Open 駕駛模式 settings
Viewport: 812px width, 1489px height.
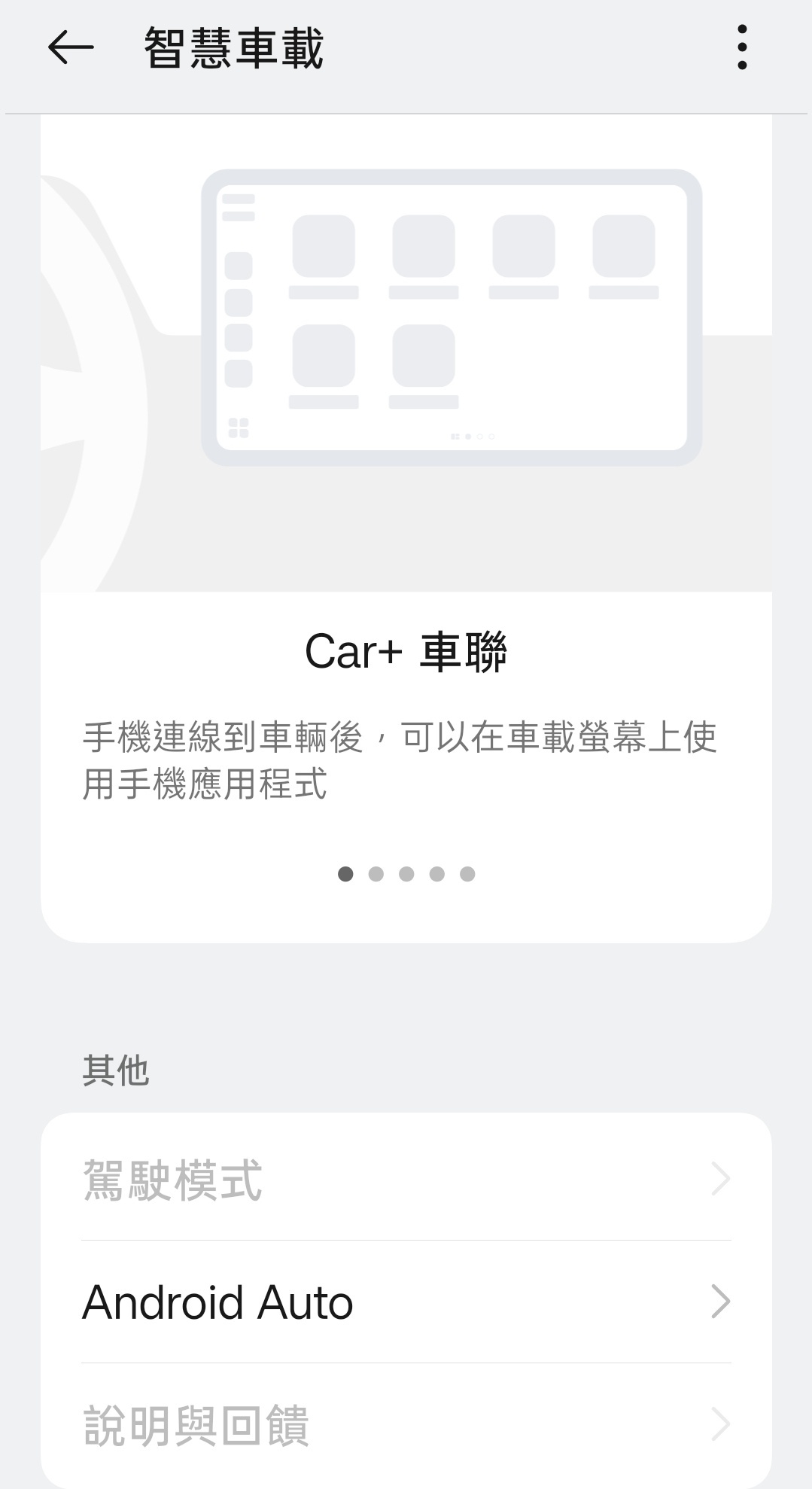point(406,1179)
